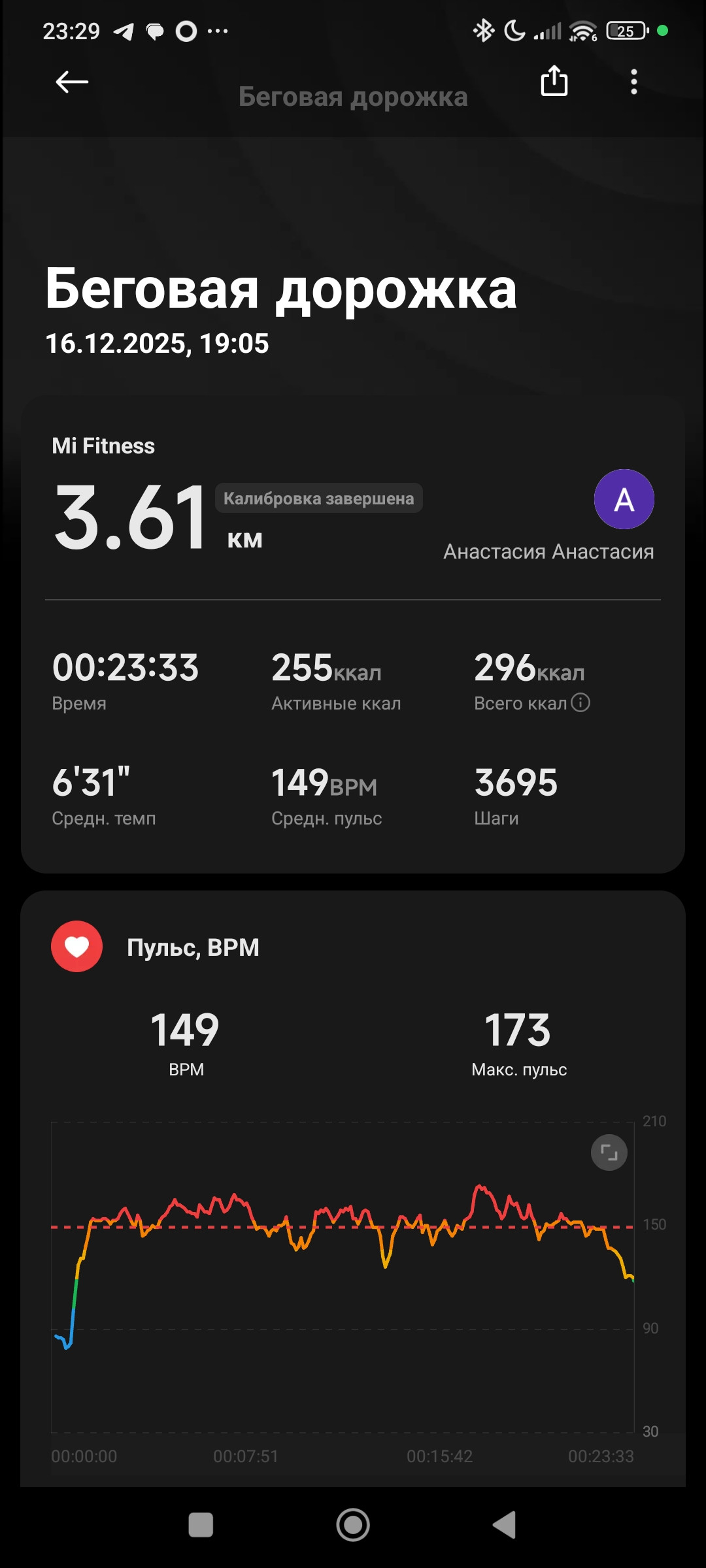Open Анастасия's profile avatar
The height and width of the screenshot is (1568, 706).
(624, 499)
